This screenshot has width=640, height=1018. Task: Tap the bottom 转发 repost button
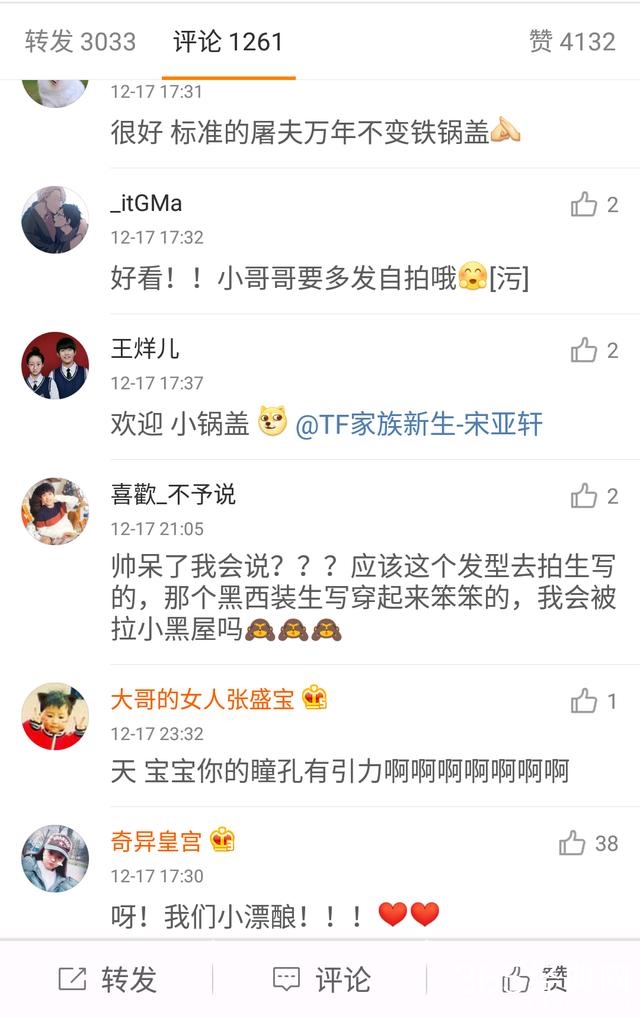(x=107, y=979)
